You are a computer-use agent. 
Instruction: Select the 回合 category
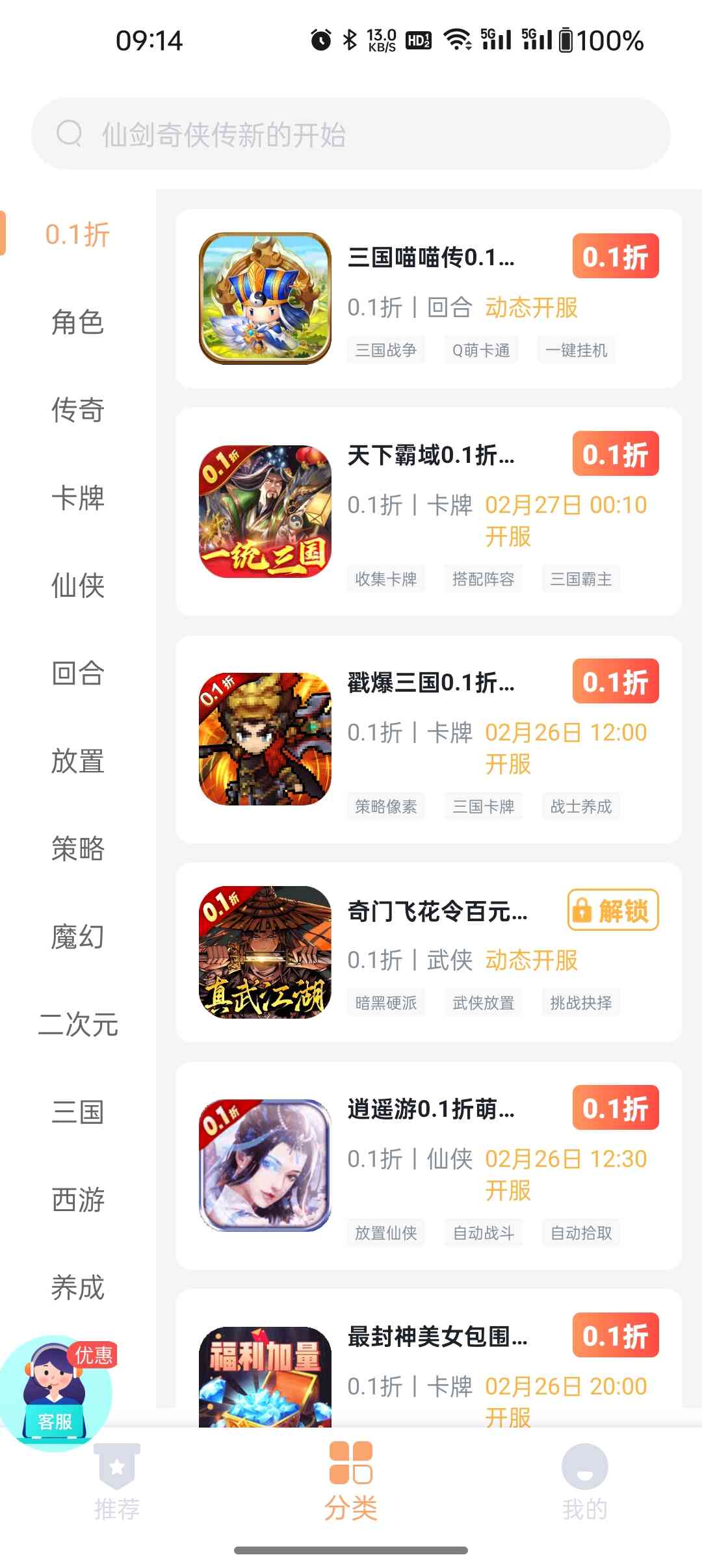[77, 673]
